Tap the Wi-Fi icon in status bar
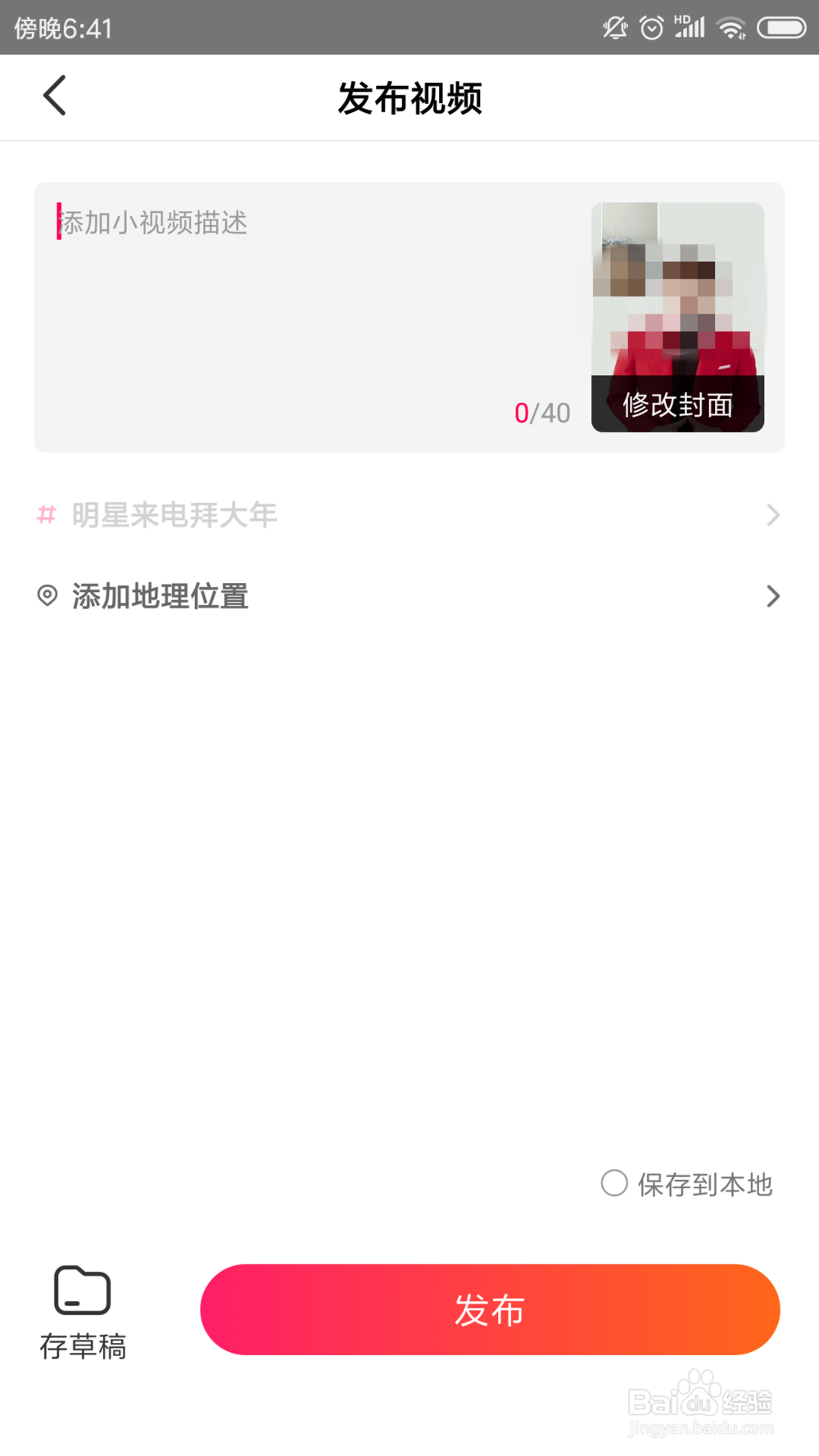 [x=731, y=27]
